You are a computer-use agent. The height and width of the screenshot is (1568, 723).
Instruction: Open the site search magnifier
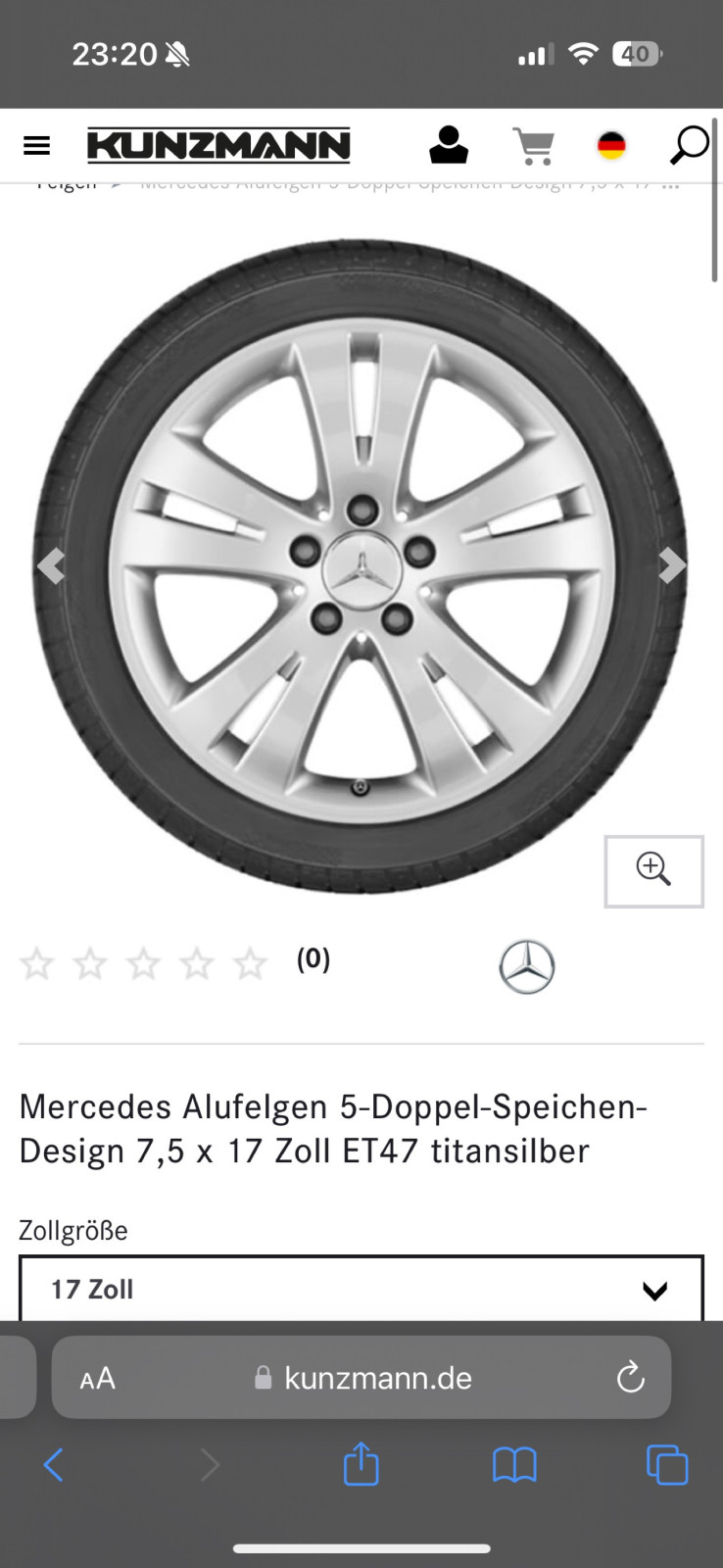coord(689,145)
